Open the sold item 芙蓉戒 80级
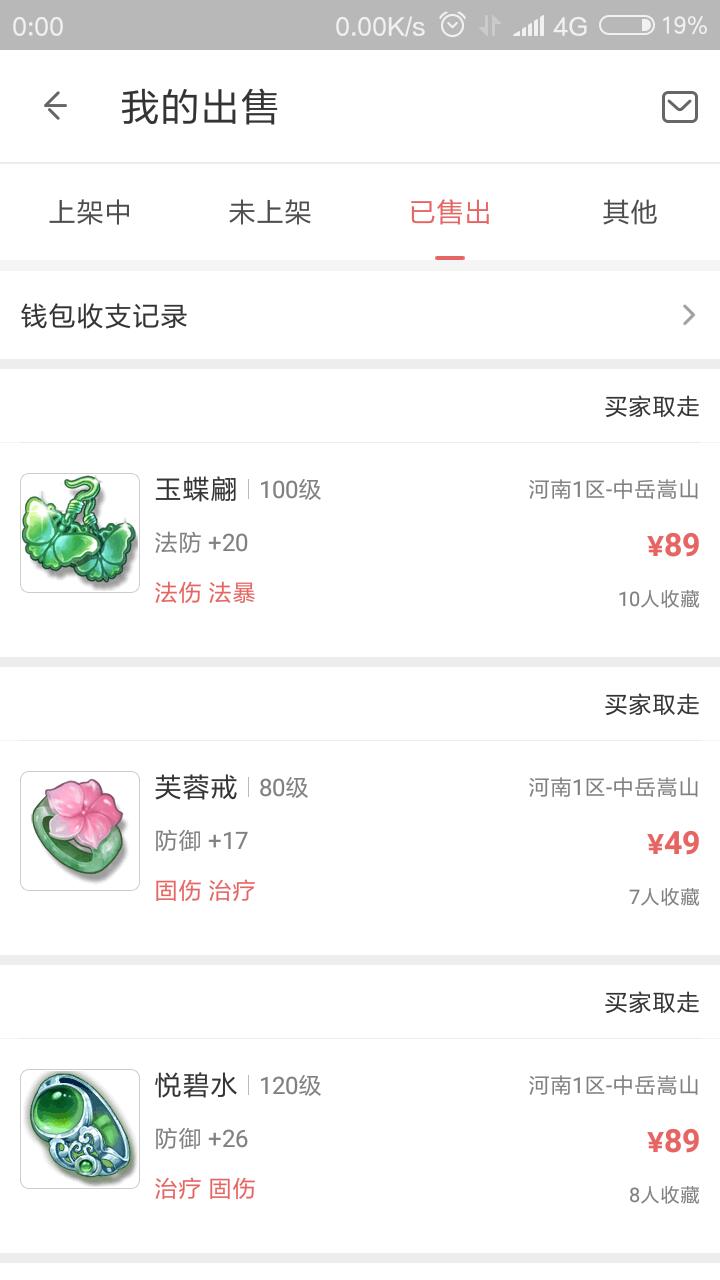This screenshot has height=1280, width=720. pyautogui.click(x=360, y=843)
